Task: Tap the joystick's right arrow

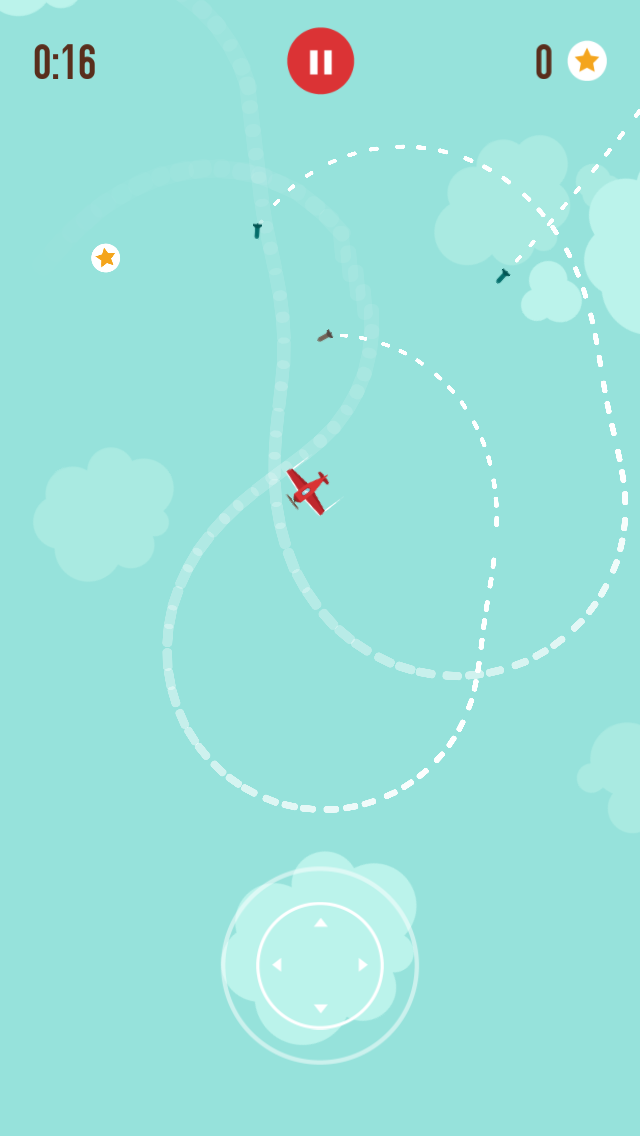Action: pos(363,965)
